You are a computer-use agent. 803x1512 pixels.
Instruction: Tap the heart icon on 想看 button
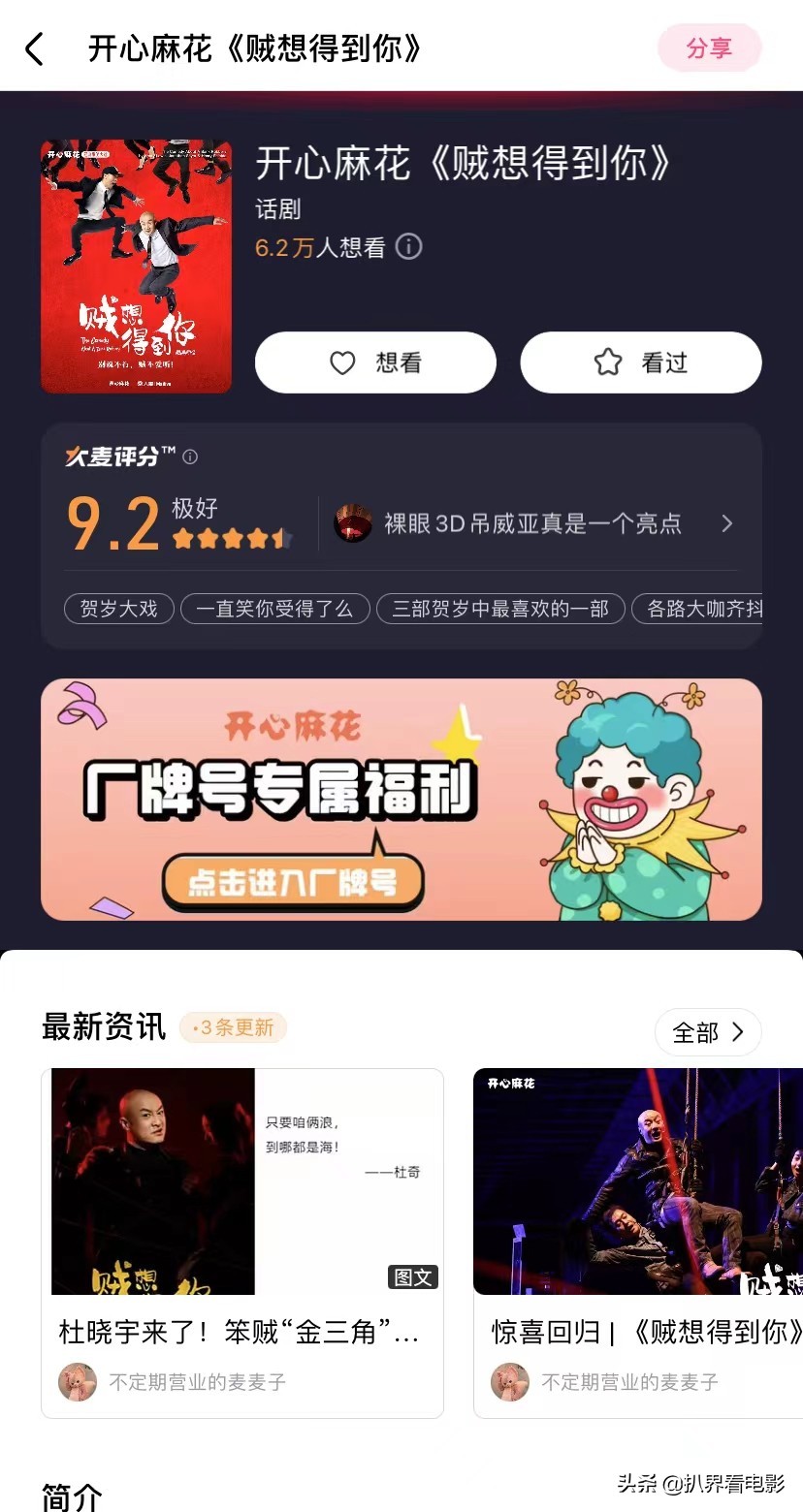[341, 362]
